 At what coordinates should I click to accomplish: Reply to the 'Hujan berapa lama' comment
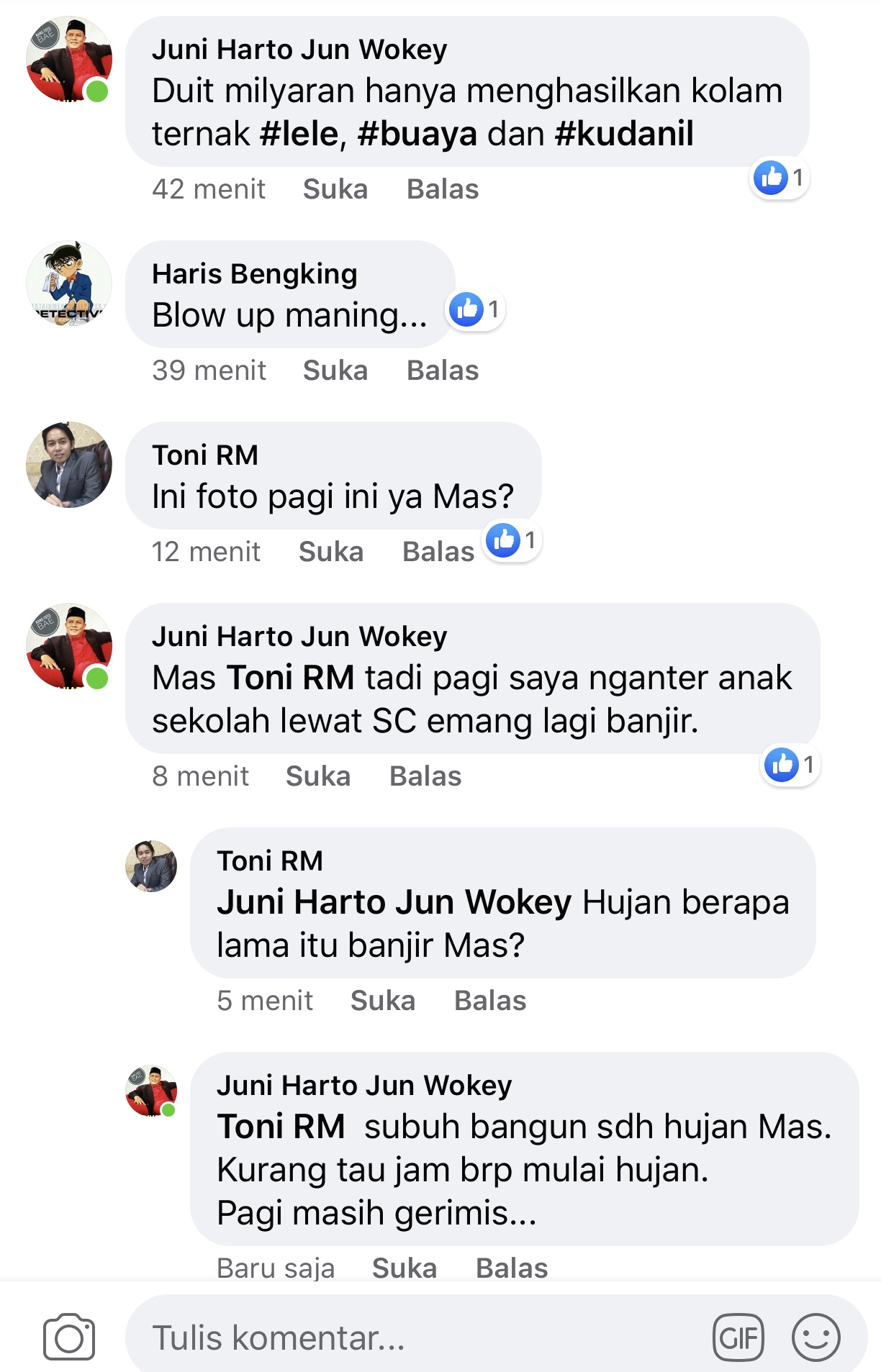(489, 1001)
